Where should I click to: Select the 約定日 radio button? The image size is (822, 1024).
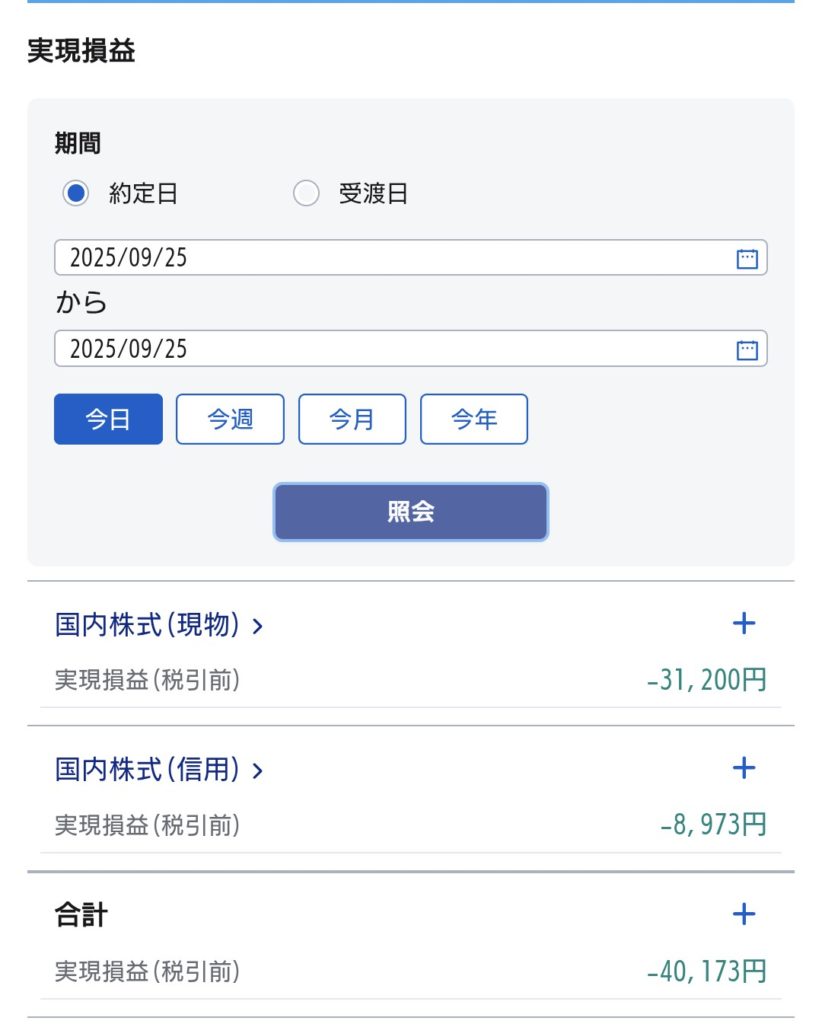click(x=76, y=194)
